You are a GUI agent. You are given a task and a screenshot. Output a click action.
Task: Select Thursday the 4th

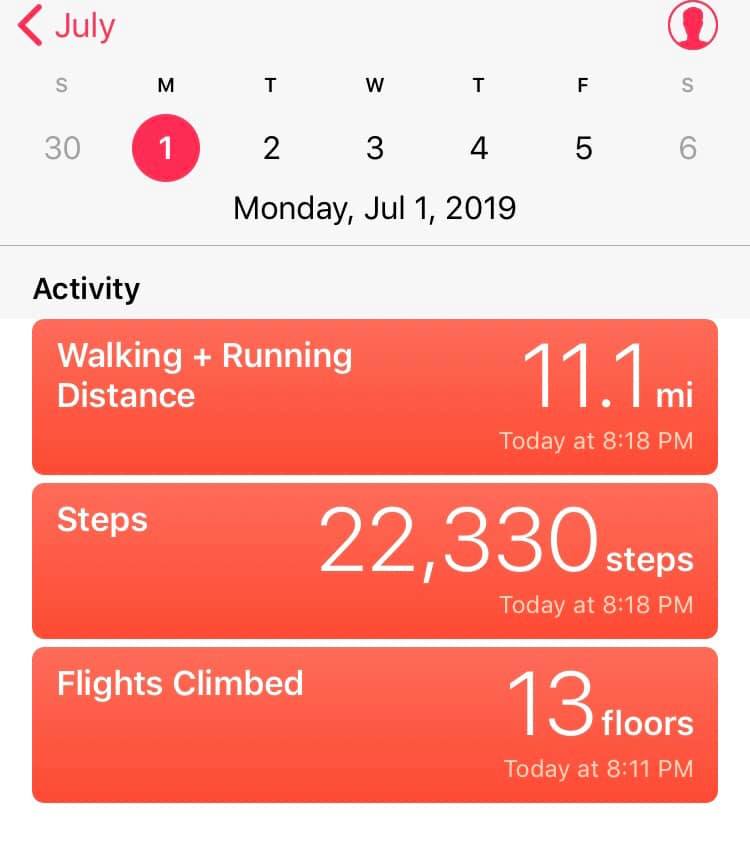pos(479,148)
